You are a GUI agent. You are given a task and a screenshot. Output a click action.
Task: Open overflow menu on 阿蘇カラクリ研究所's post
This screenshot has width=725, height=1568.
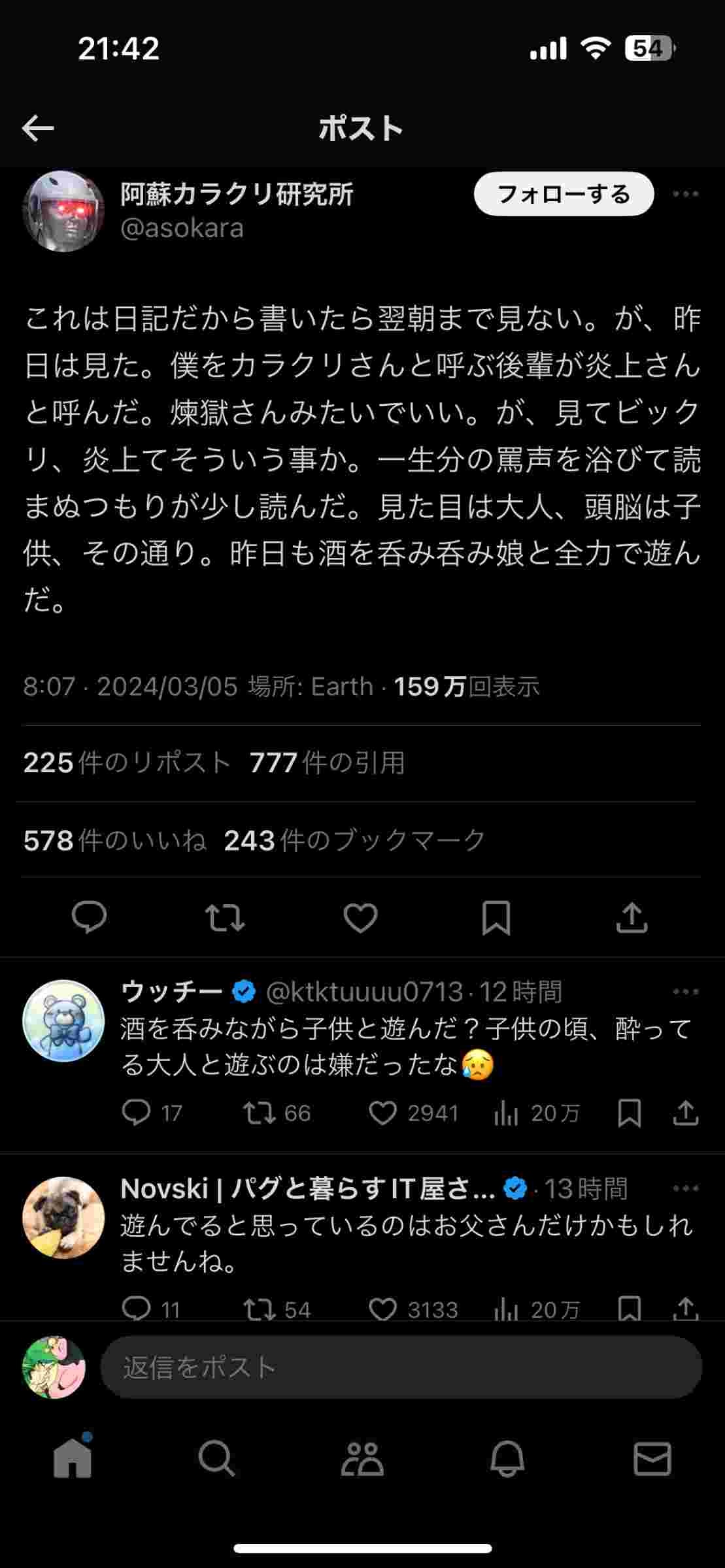[x=685, y=194]
